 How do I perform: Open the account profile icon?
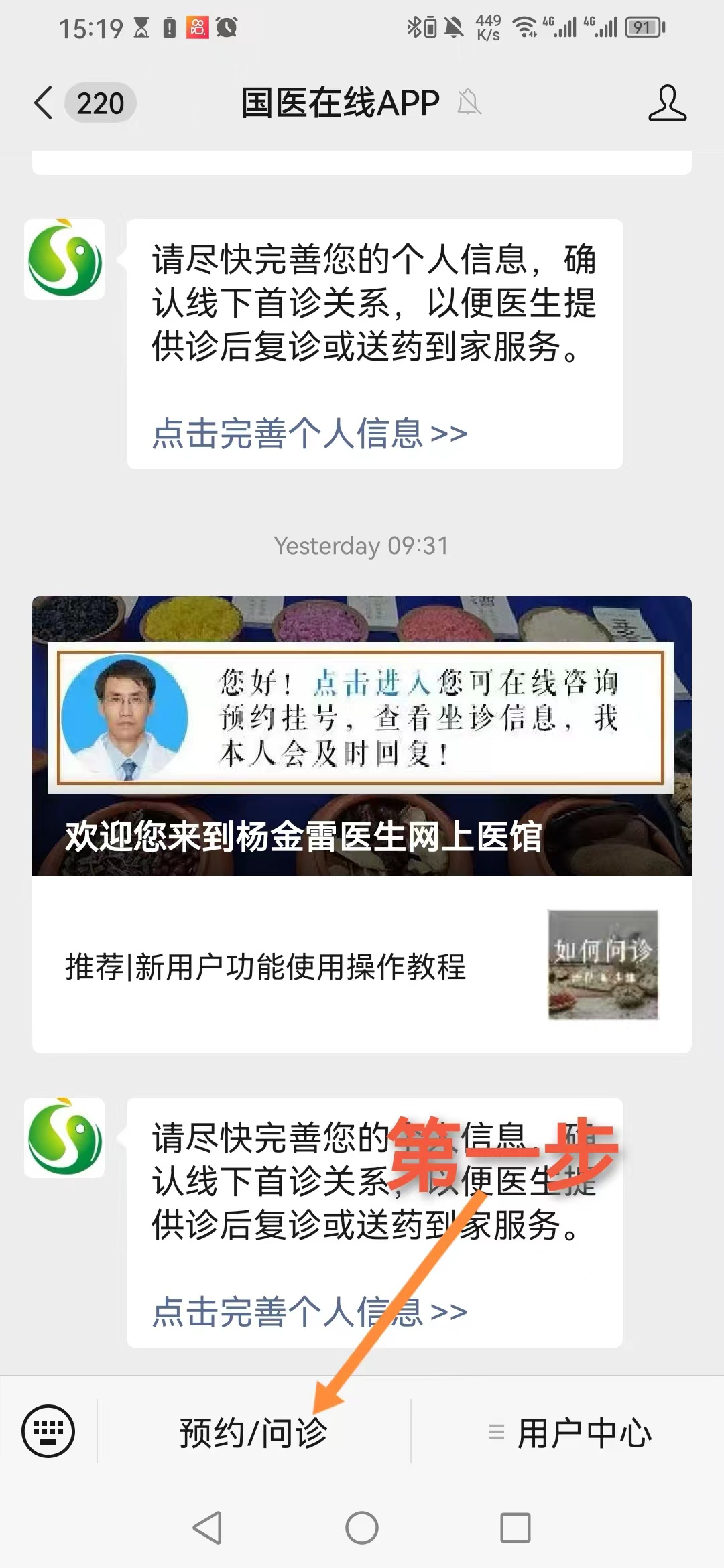(667, 103)
